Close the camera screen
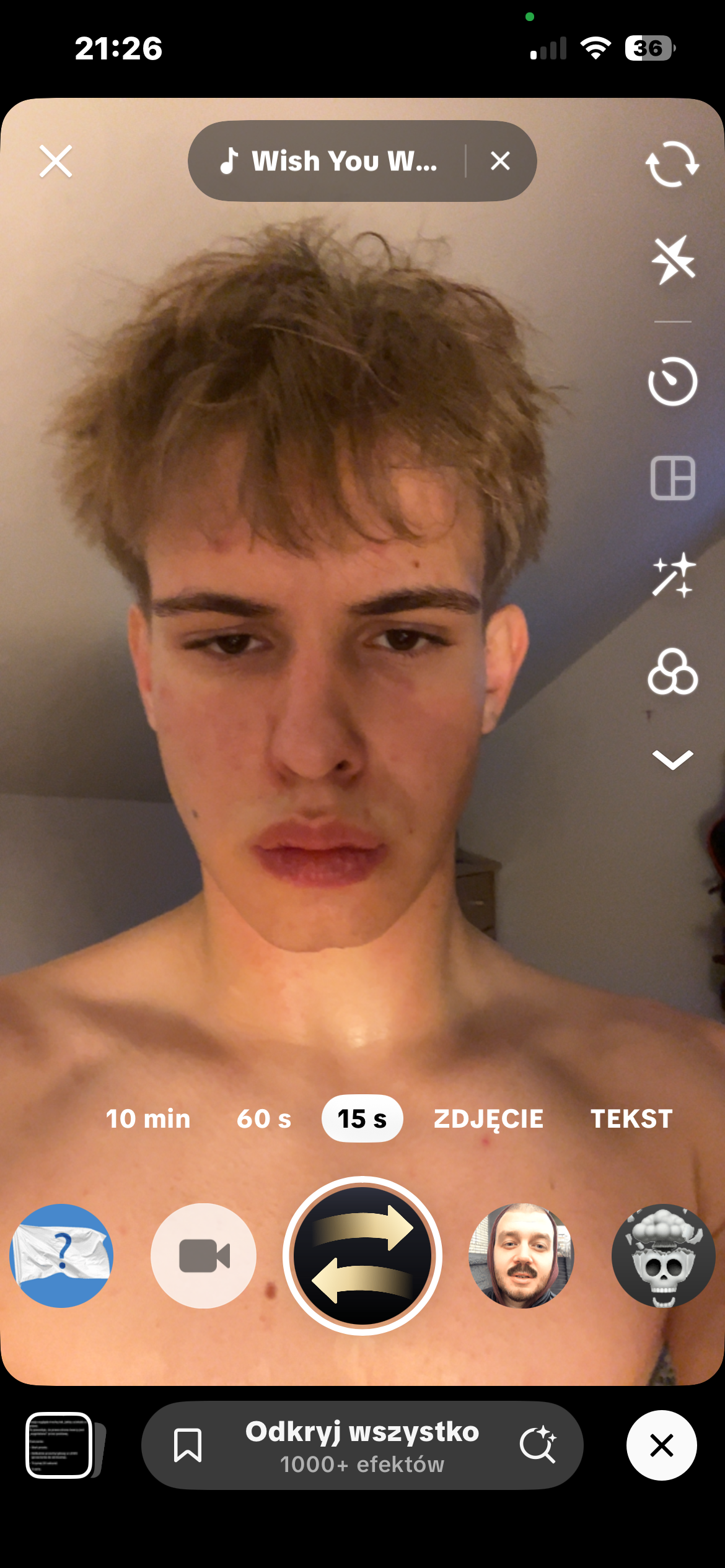 coord(56,162)
